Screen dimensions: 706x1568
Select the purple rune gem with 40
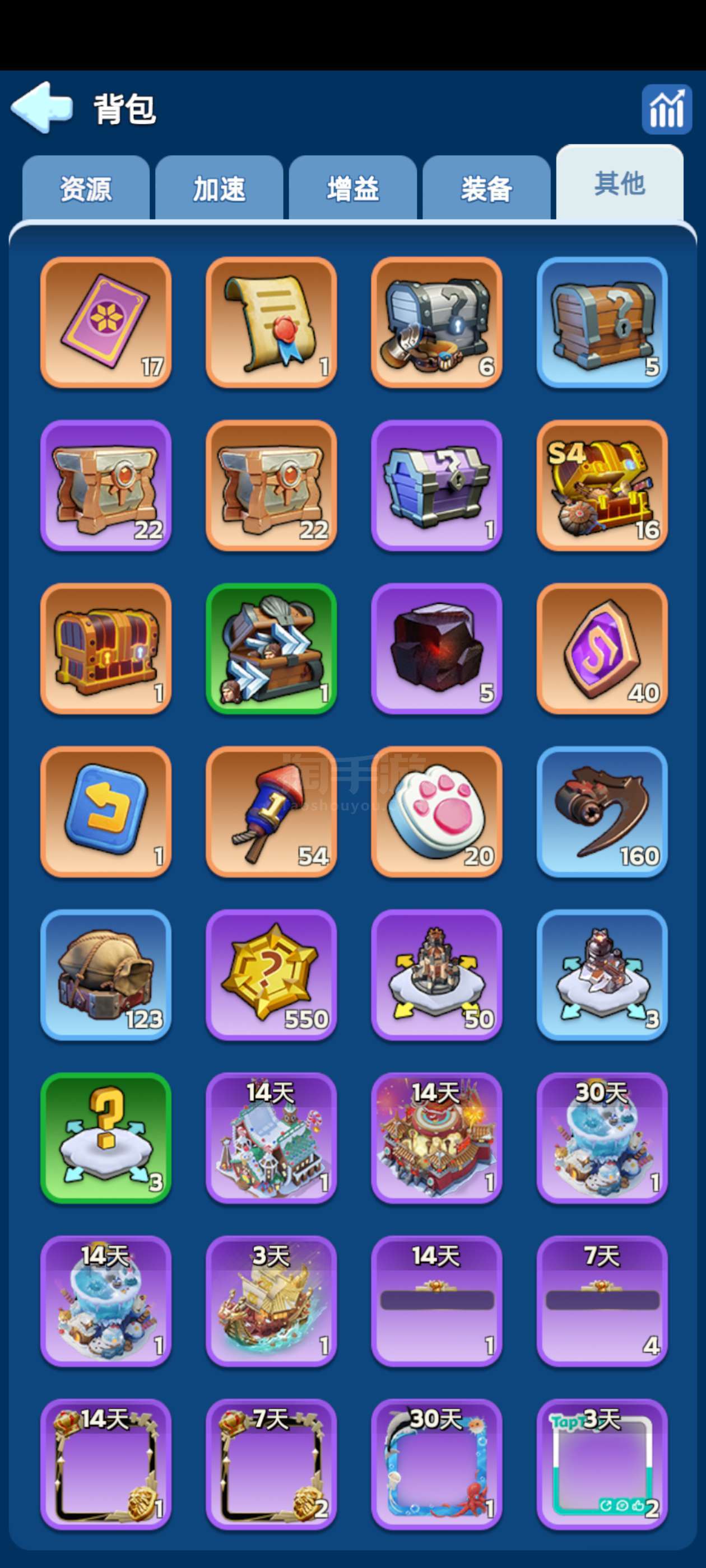pos(602,648)
